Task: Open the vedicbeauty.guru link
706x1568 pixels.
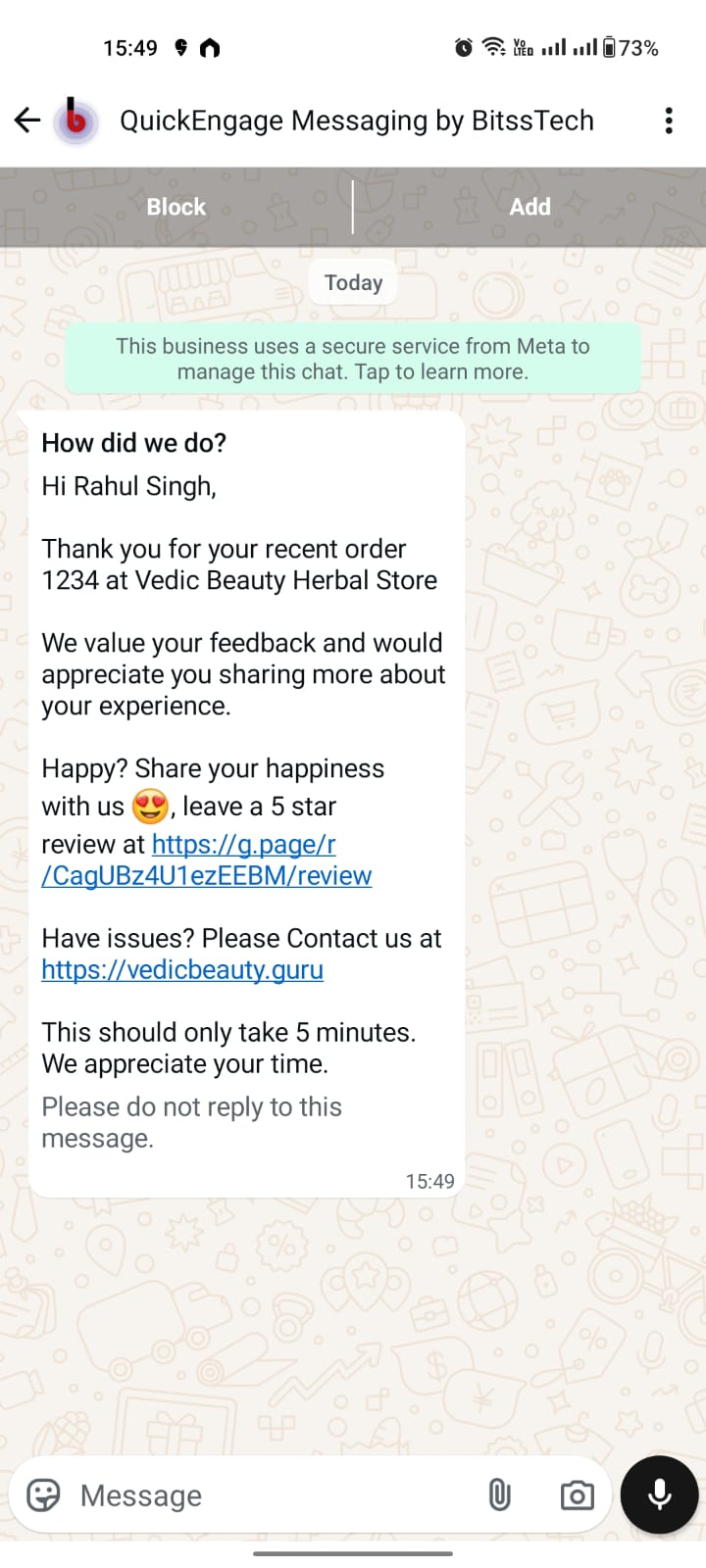Action: (x=182, y=969)
